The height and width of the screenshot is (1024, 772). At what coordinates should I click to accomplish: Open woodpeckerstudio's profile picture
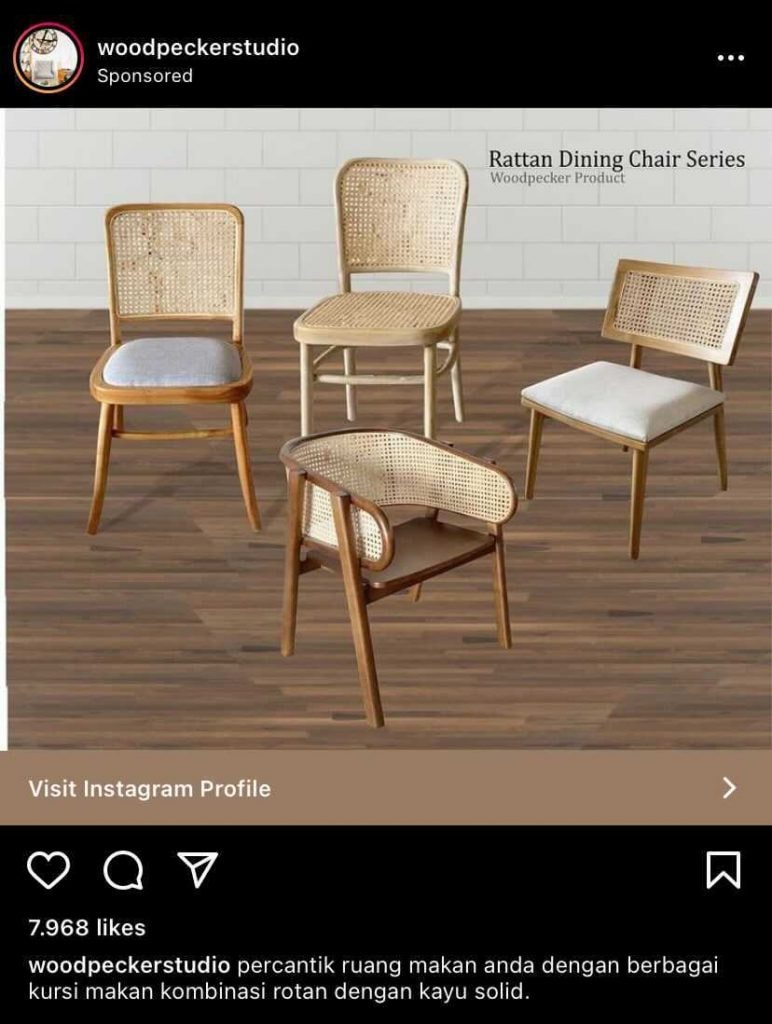(47, 58)
